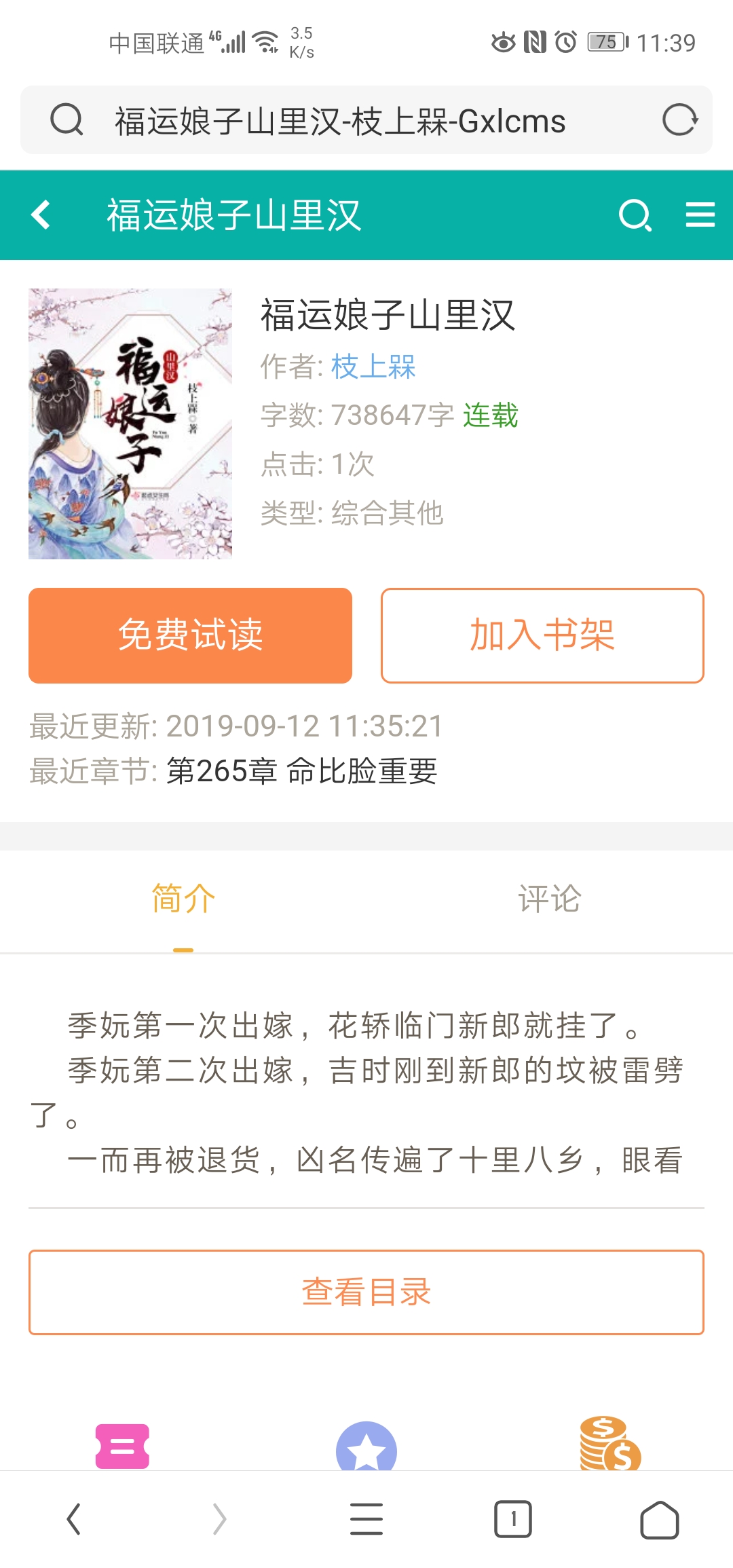Select the 简介 tab
This screenshot has width=733, height=1568.
click(183, 899)
